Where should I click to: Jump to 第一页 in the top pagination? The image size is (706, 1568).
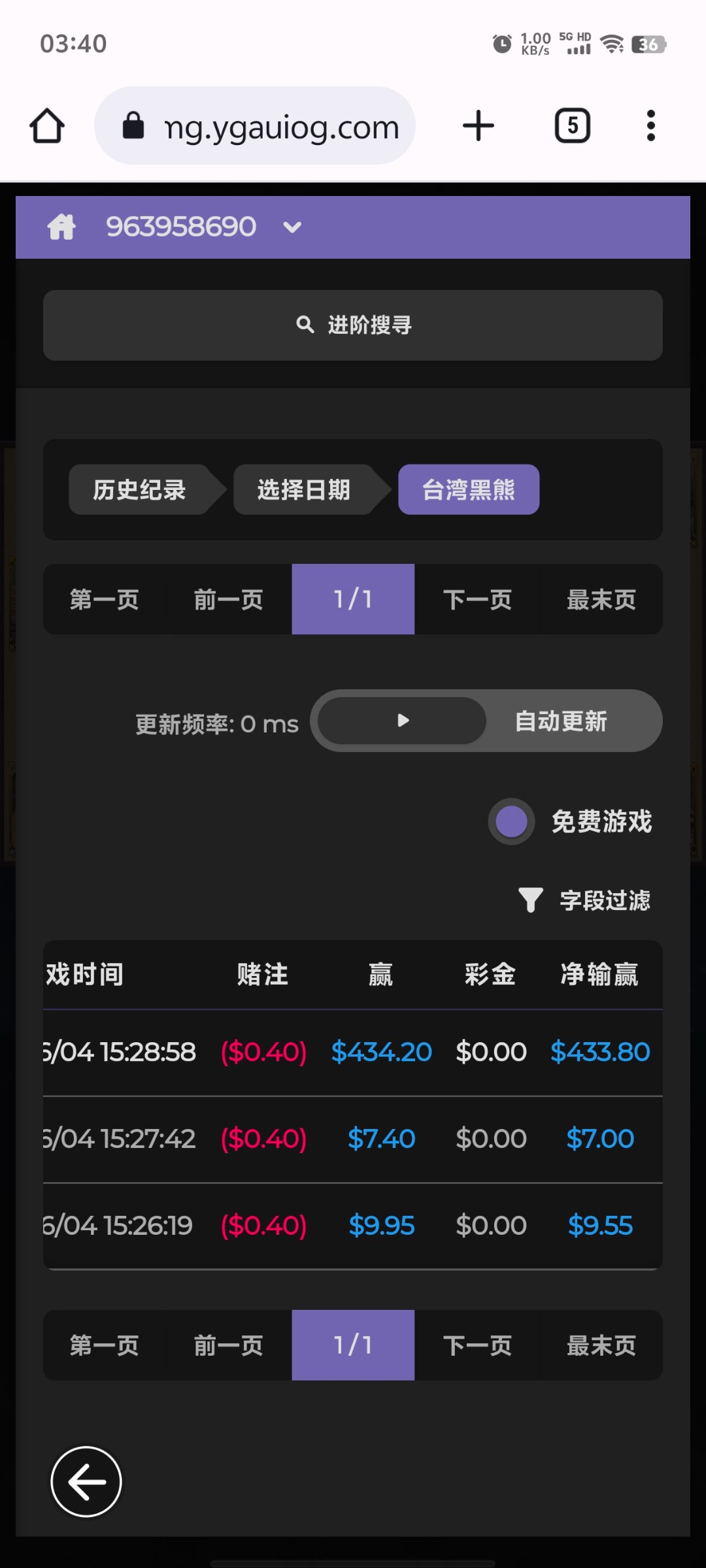click(x=105, y=599)
